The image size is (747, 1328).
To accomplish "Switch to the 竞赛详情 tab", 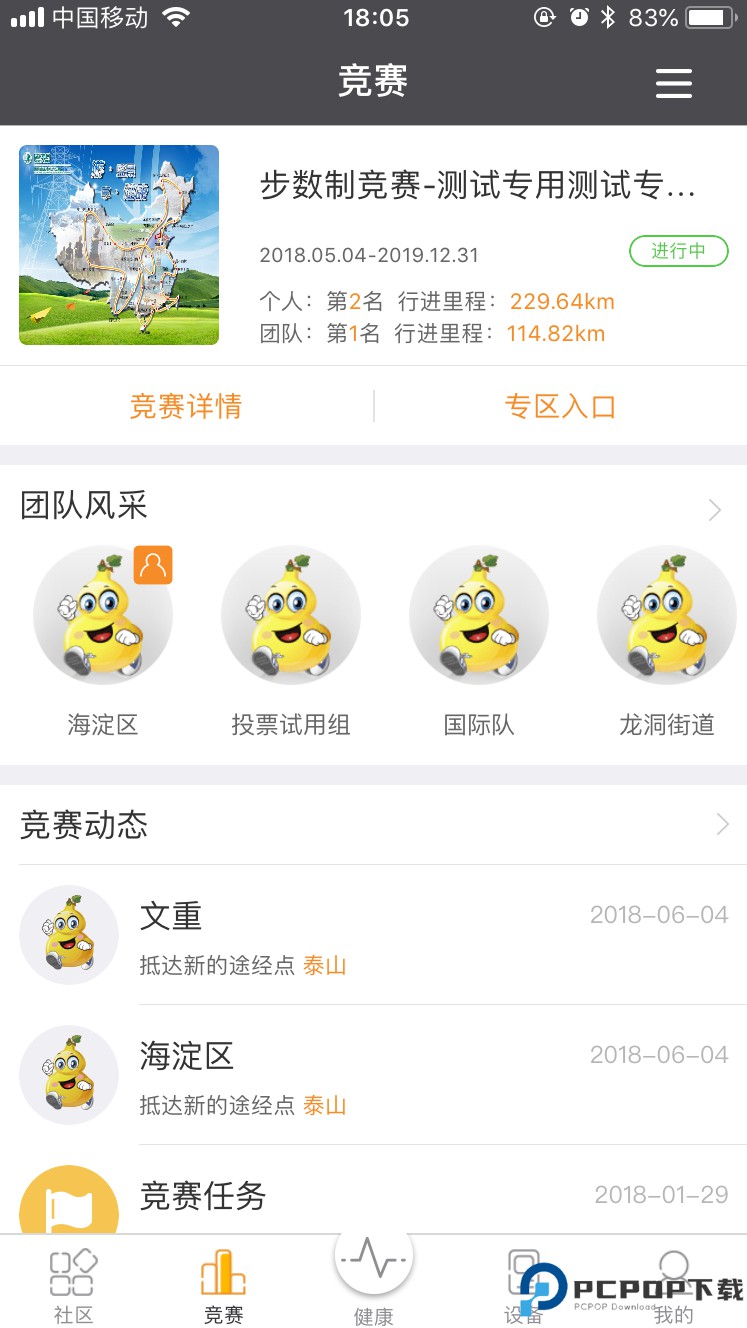I will 186,405.
